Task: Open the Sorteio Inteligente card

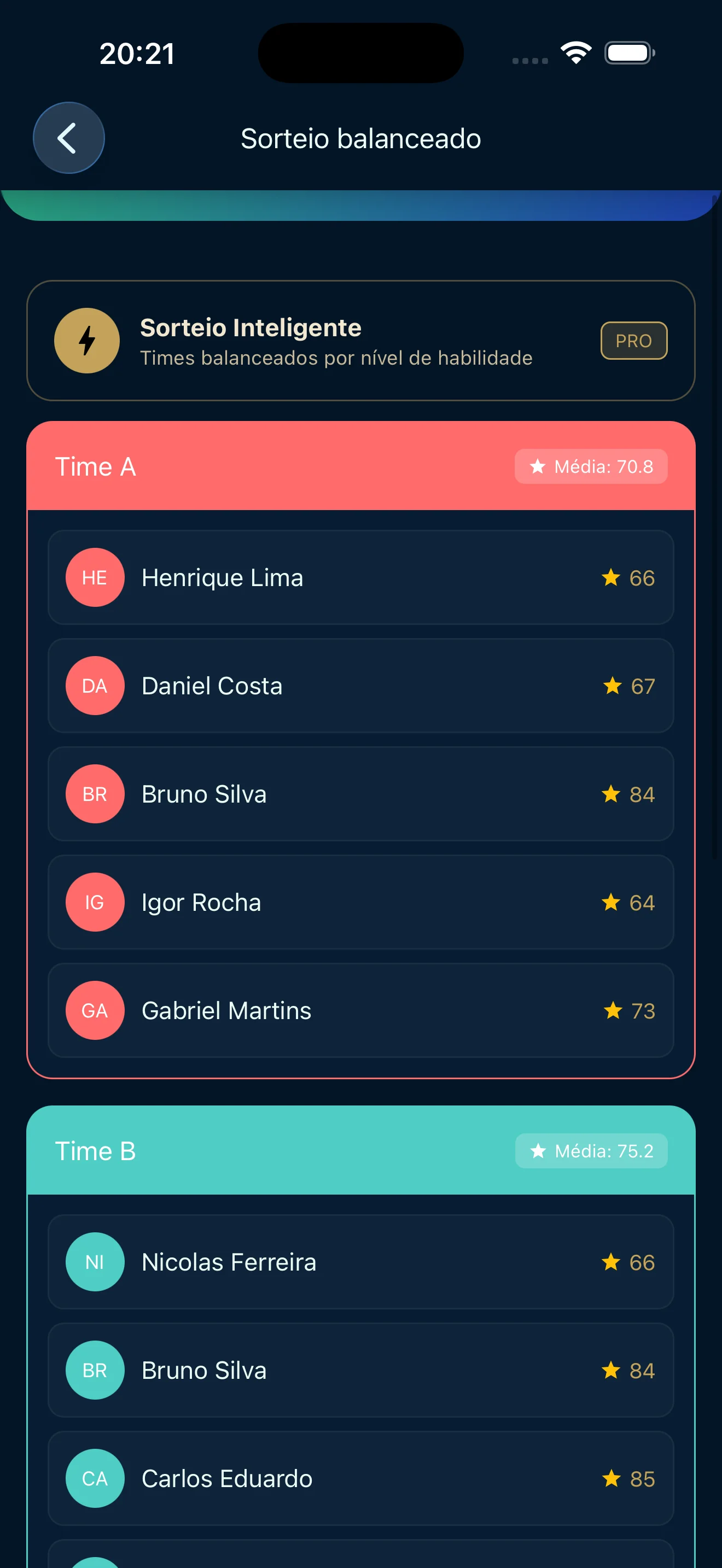Action: (x=361, y=341)
